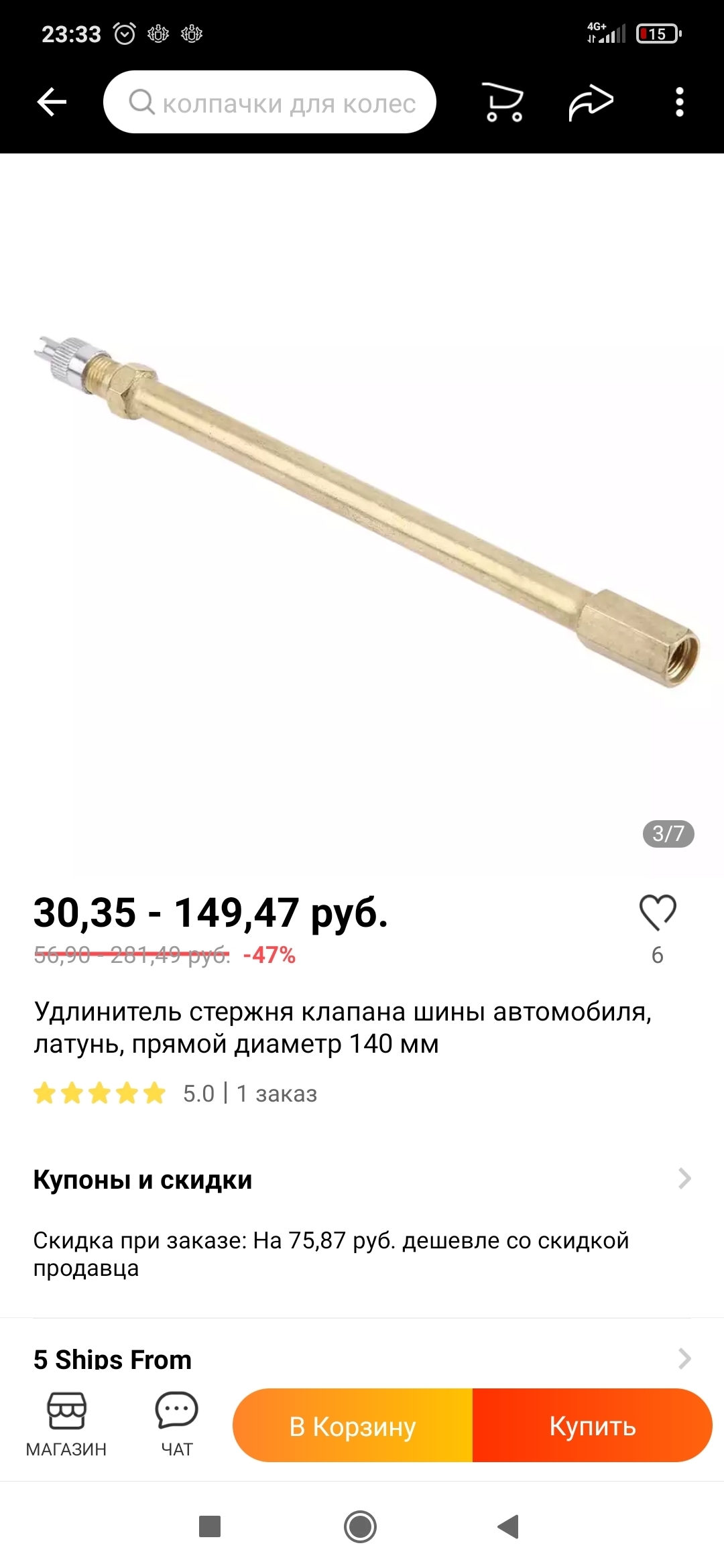Image resolution: width=724 pixels, height=1568 pixels.
Task: Tap the search field with колпачки для колес
Action: tap(269, 103)
